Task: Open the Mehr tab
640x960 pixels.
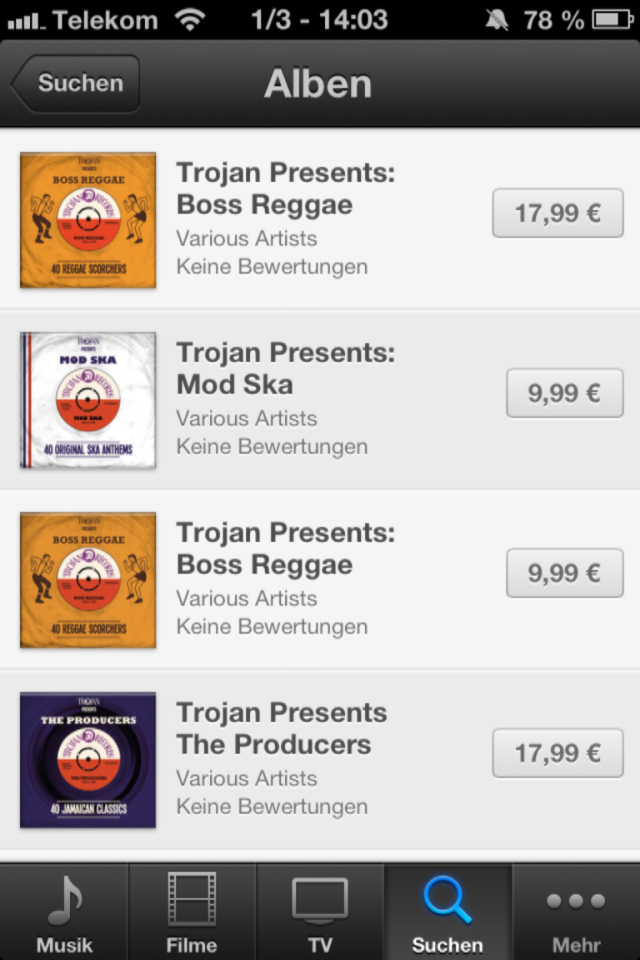Action: pos(576,912)
